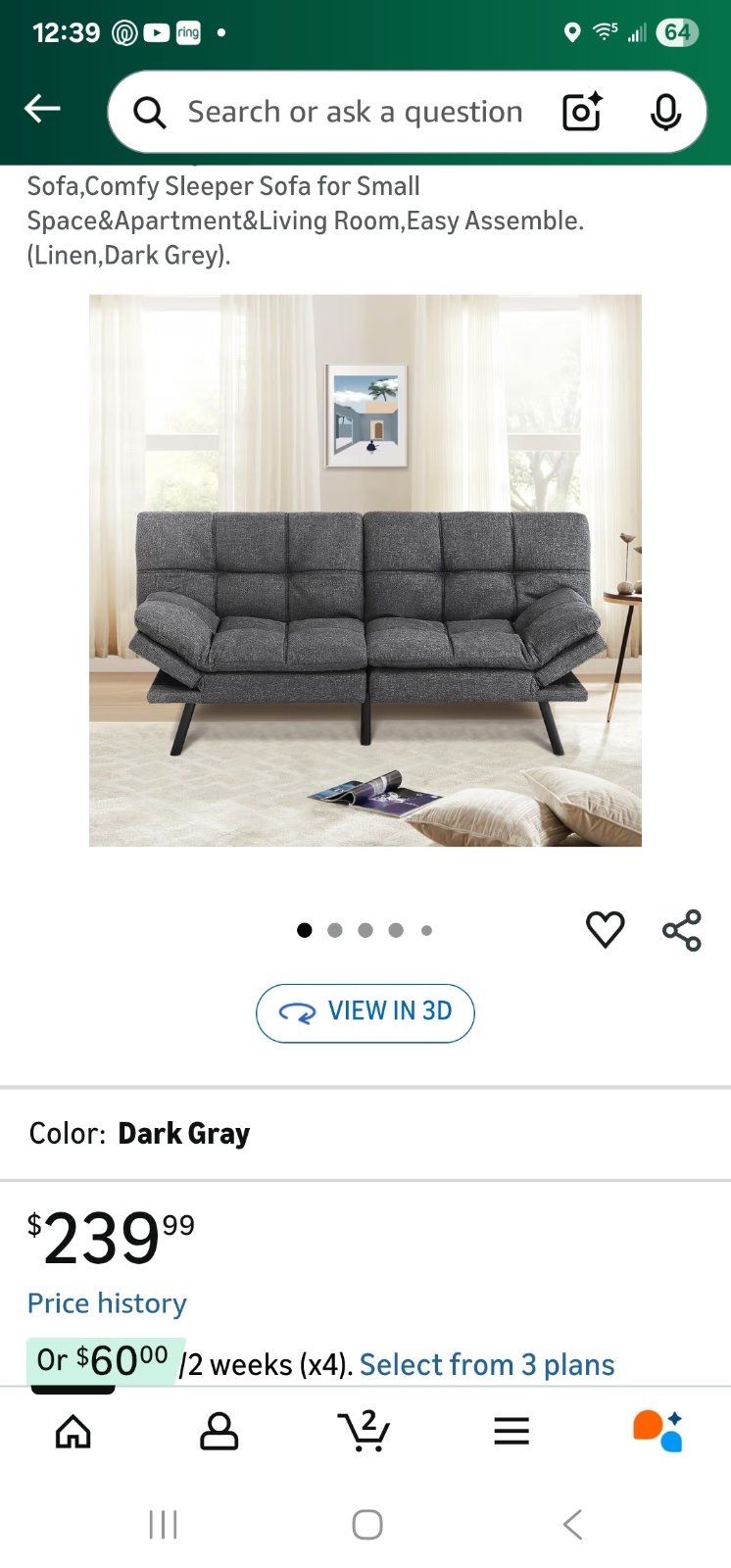This screenshot has width=731, height=1568.
Task: Tap the system home button
Action: coord(366,1524)
